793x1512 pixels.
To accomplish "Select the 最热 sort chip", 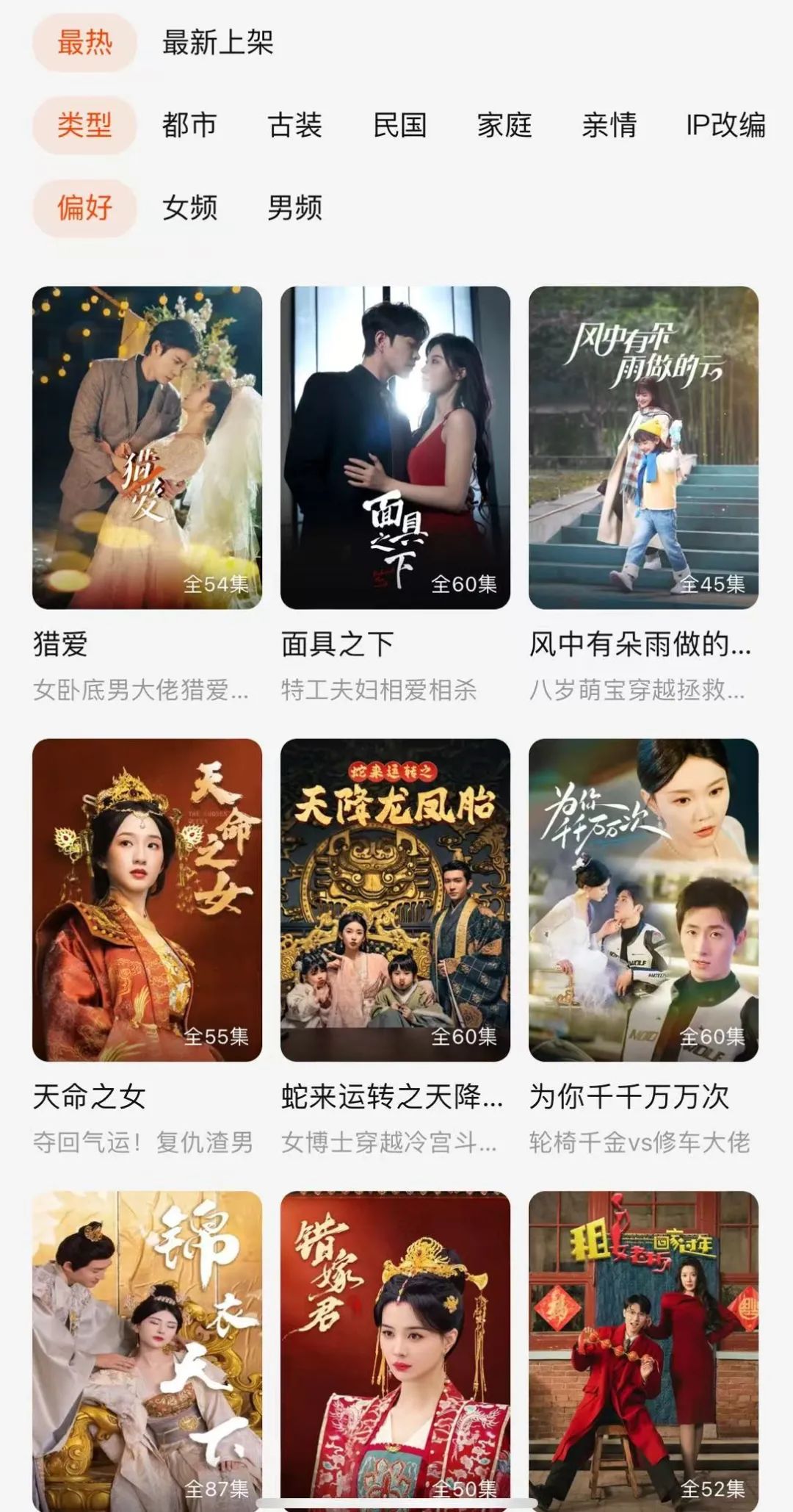I will pyautogui.click(x=84, y=42).
